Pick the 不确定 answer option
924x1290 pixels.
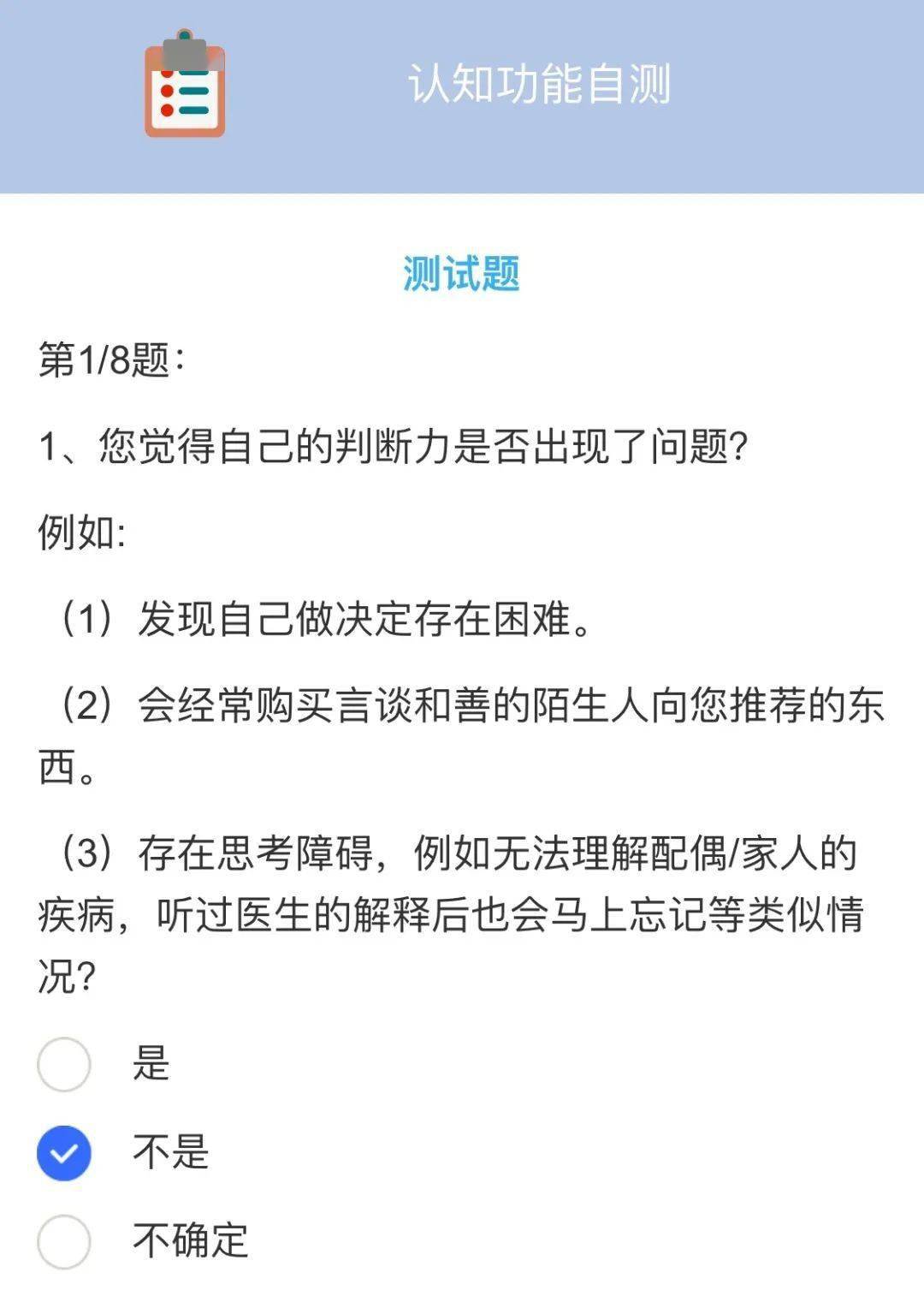[64, 1240]
